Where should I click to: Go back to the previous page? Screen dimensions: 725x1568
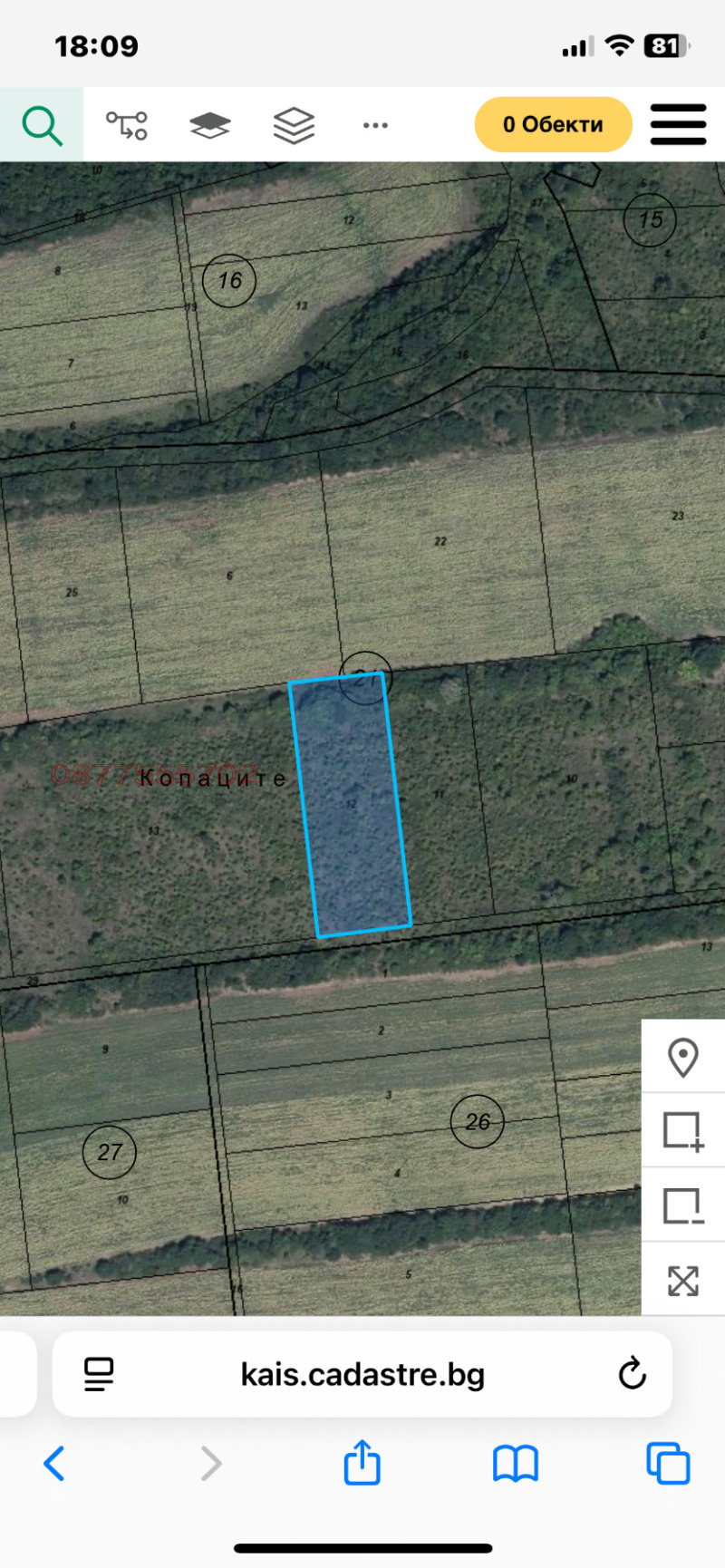(x=54, y=1463)
